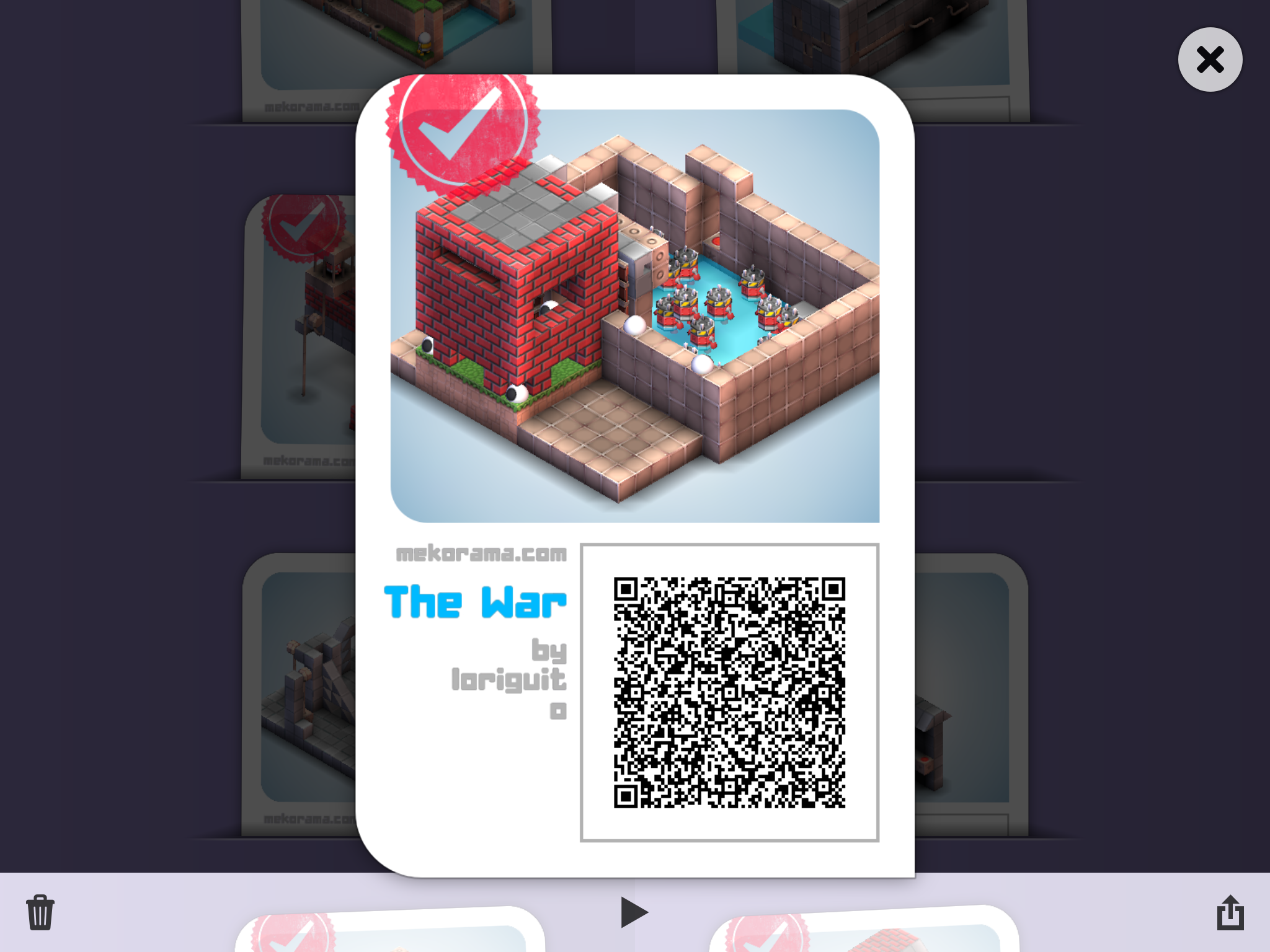This screenshot has height=952, width=1270.
Task: Delete this level with the trash icon
Action: tap(40, 912)
